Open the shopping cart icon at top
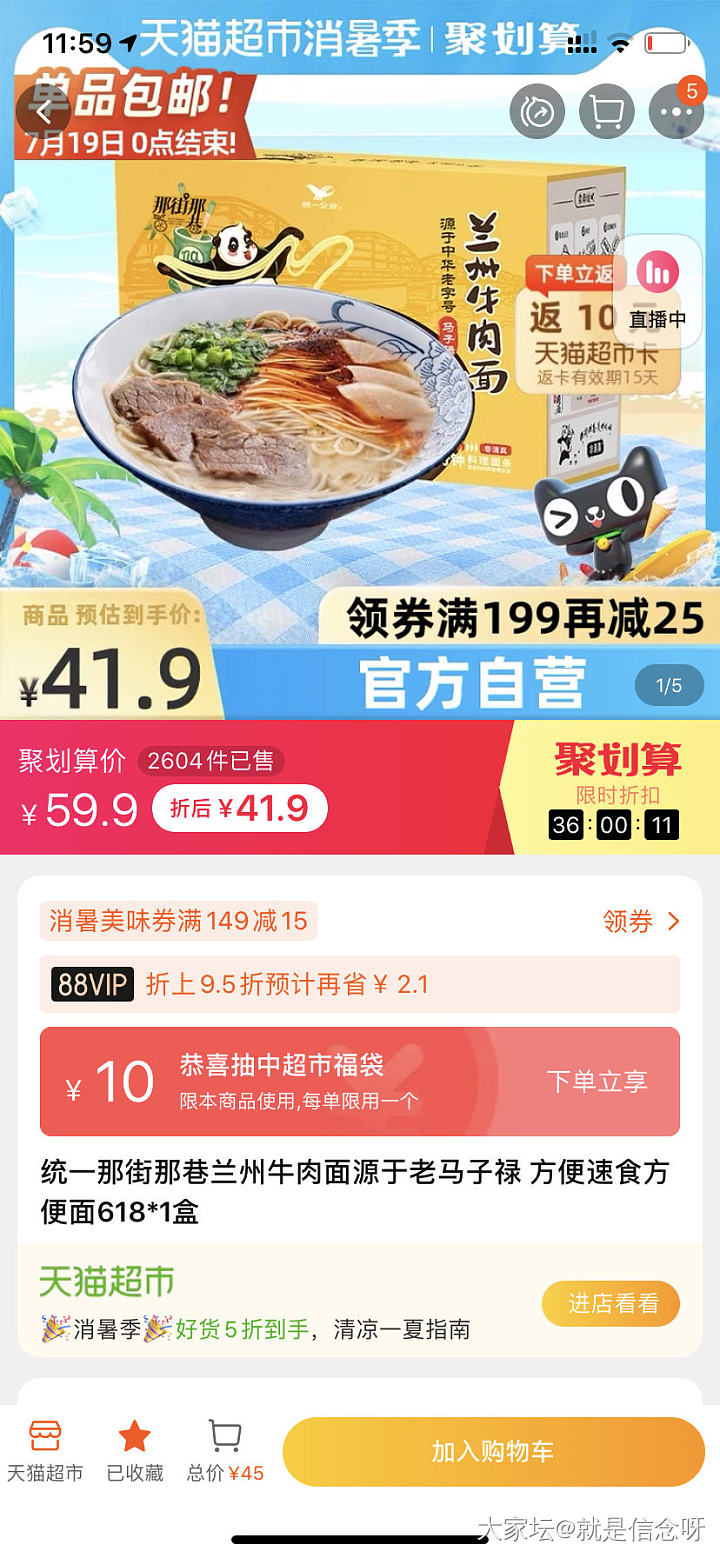The width and height of the screenshot is (720, 1558). click(x=607, y=112)
